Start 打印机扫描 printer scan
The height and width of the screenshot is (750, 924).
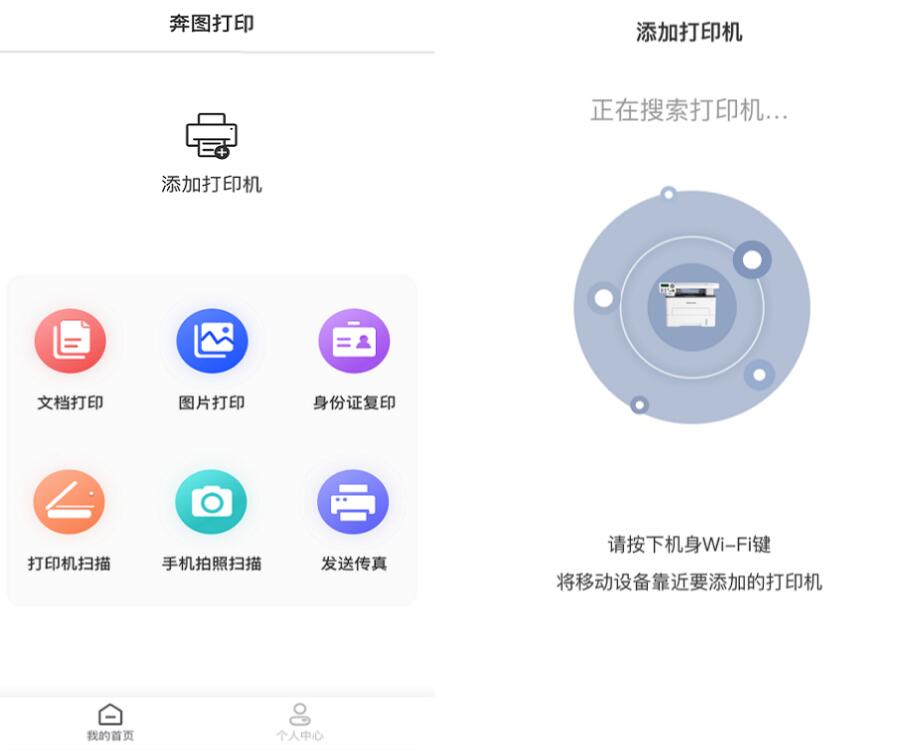(x=69, y=502)
